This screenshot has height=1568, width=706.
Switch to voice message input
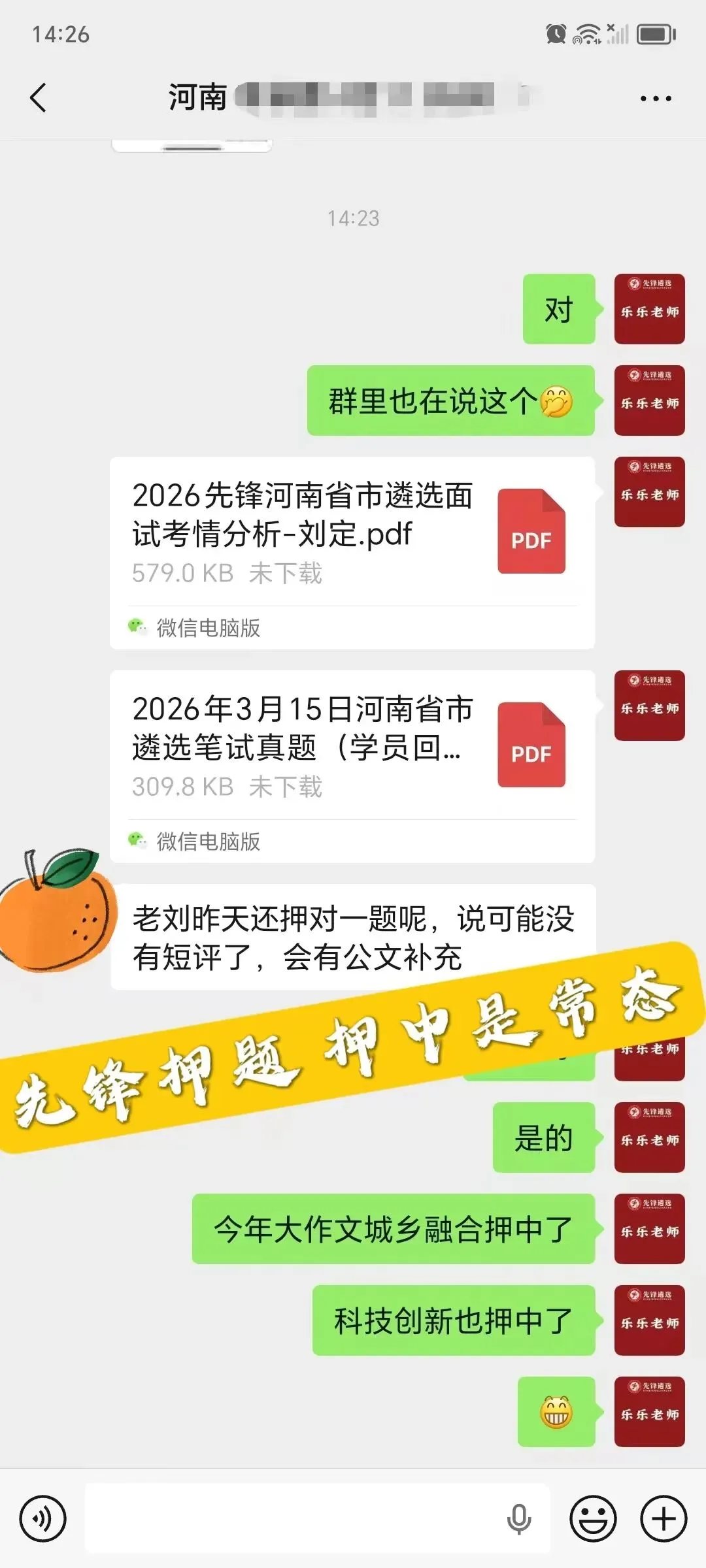pos(42,1518)
